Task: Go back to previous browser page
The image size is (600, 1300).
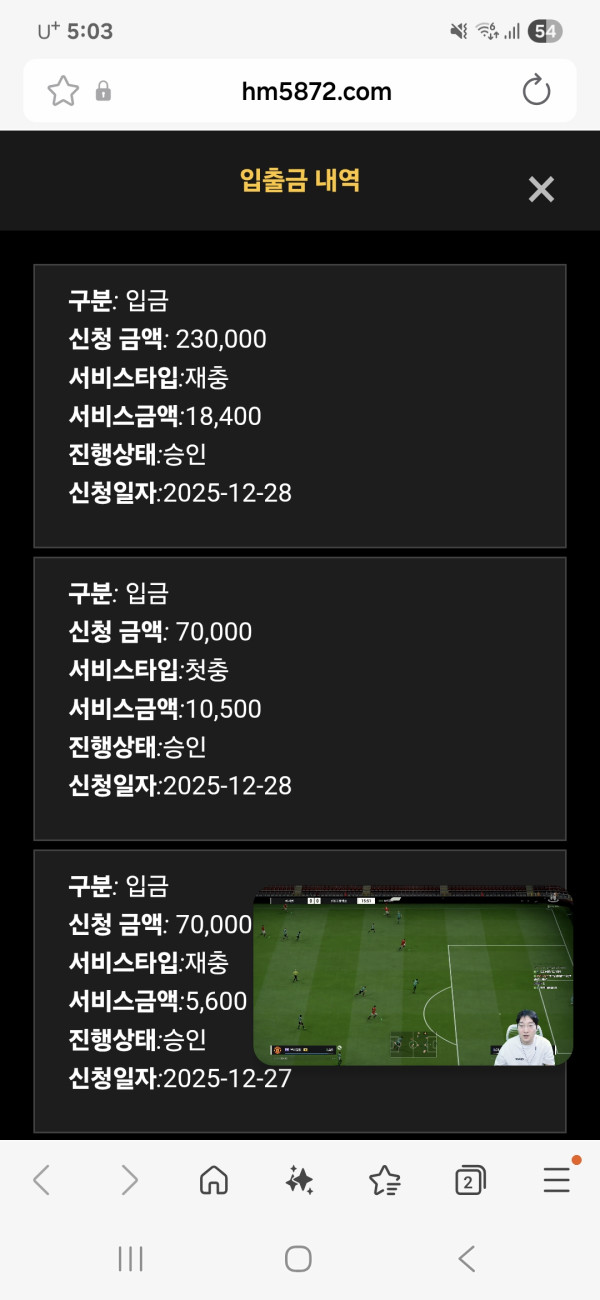Action: tap(41, 1180)
